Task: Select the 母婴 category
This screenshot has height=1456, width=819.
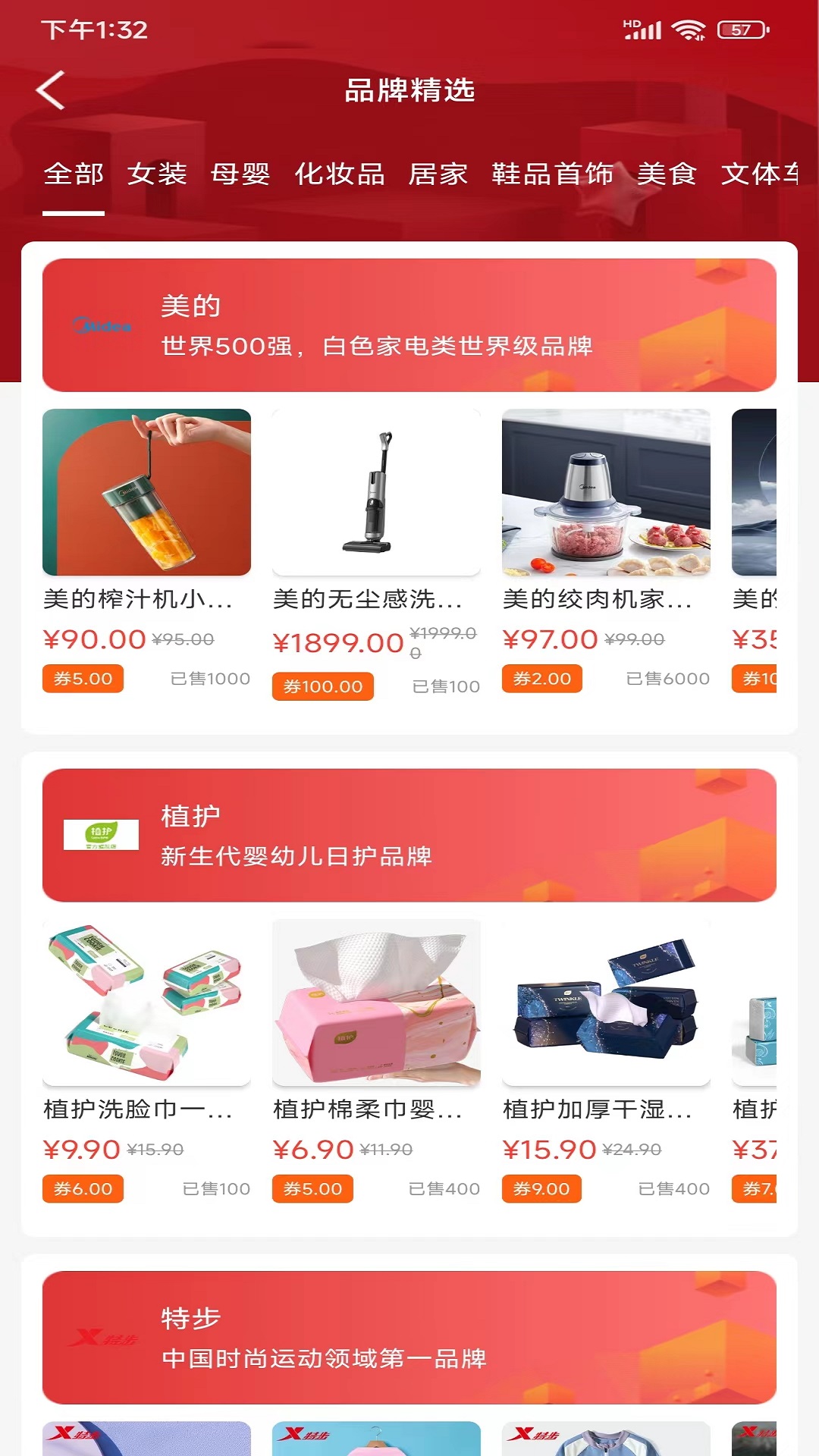Action: pyautogui.click(x=241, y=174)
